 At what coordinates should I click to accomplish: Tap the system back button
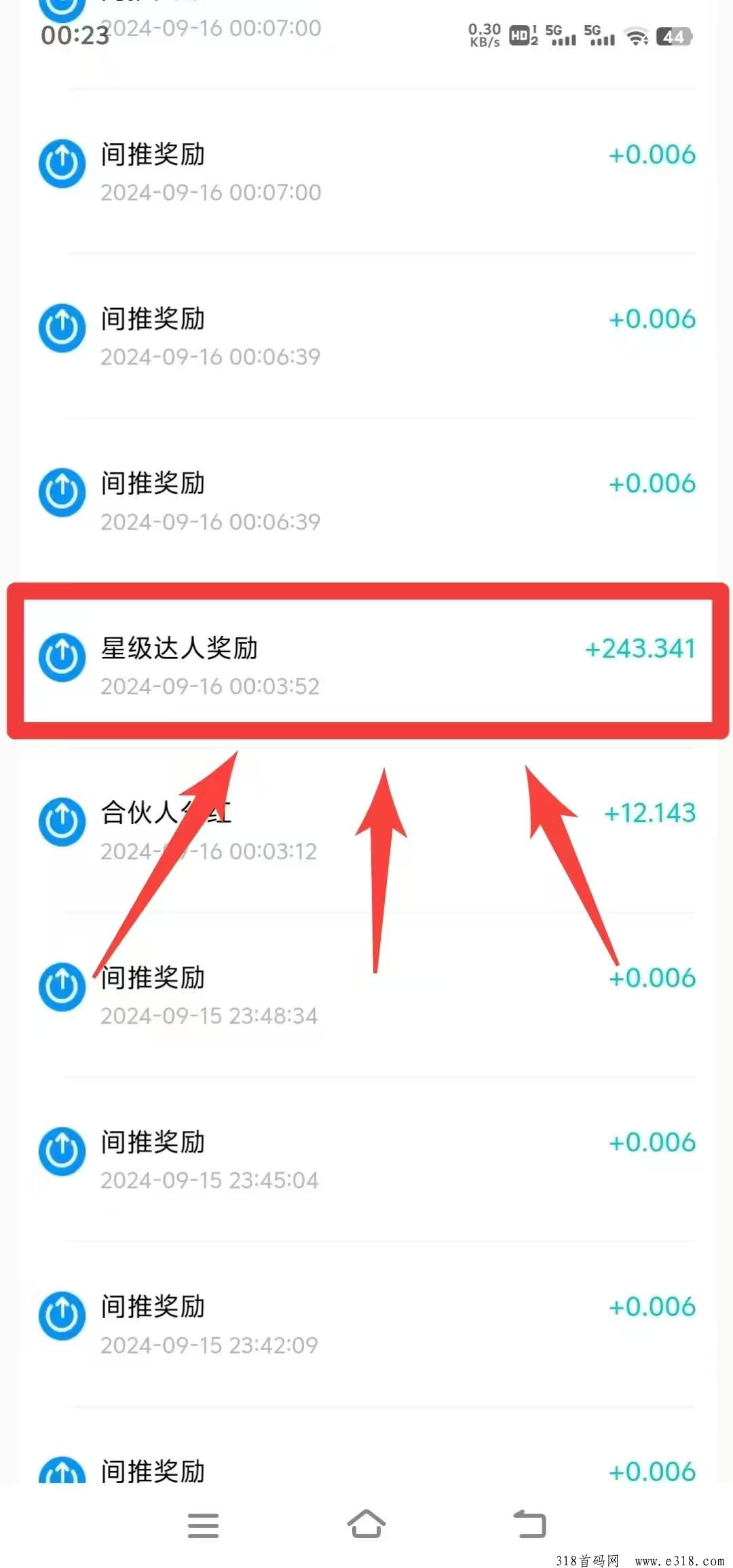coord(529,1525)
